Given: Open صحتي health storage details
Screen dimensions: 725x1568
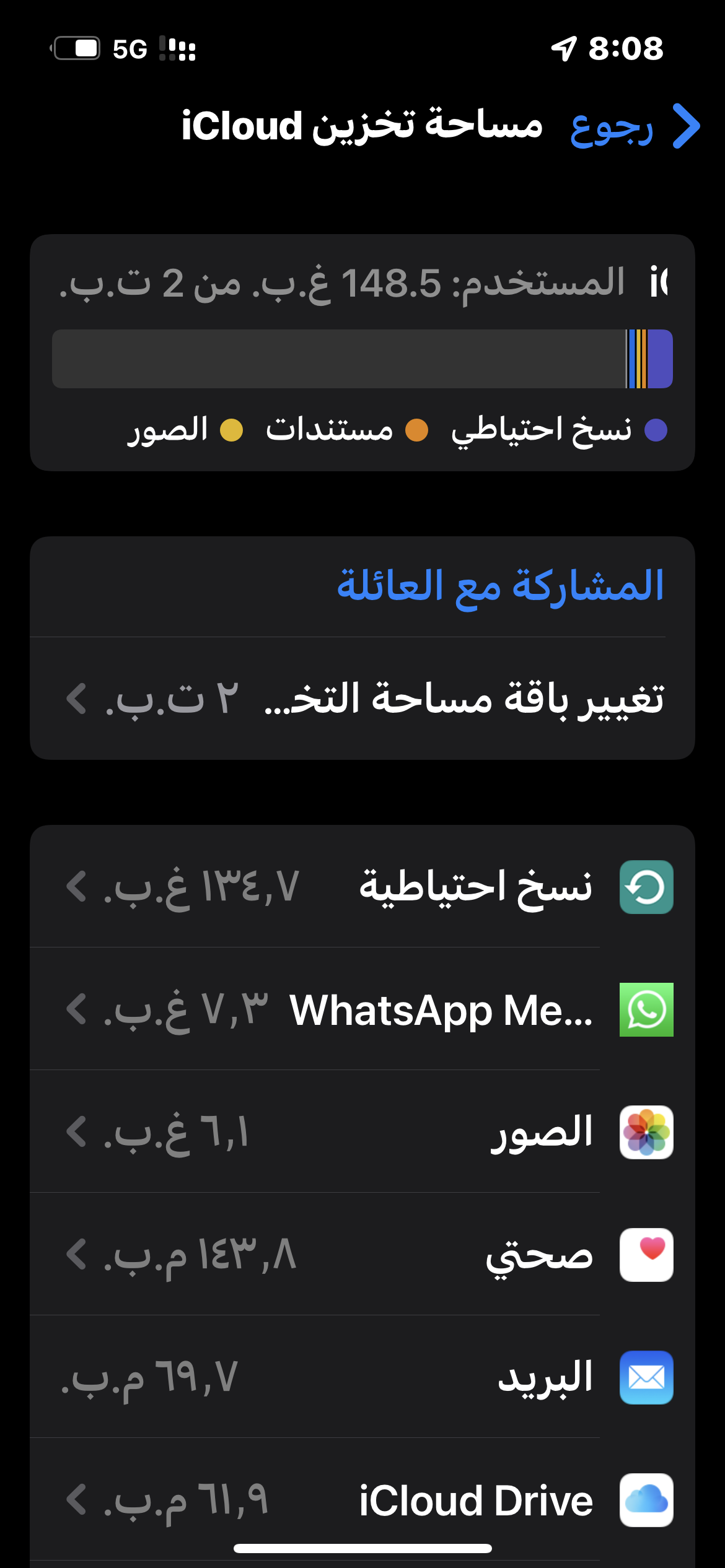Looking at the screenshot, I should 362,1255.
